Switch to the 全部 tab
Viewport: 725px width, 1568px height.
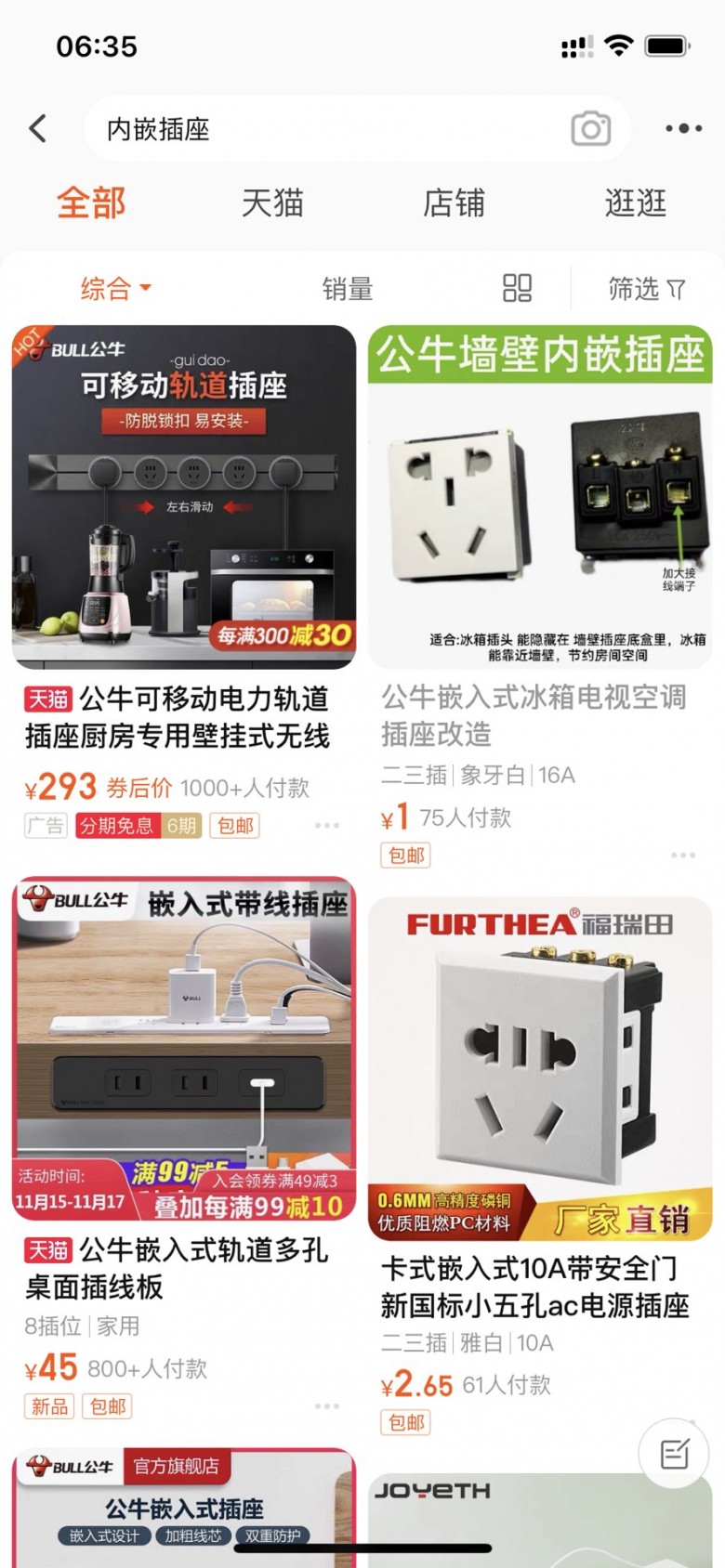point(91,203)
